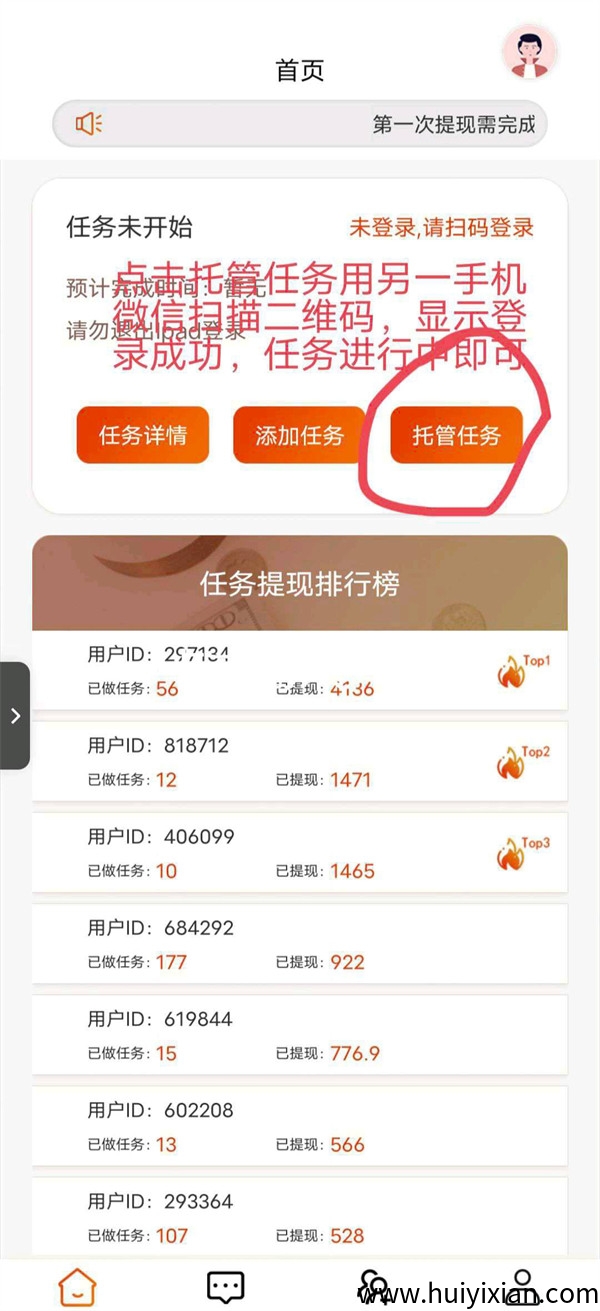This screenshot has width=600, height=1311.
Task: Open the messages tab in bottom bar
Action: [x=225, y=1285]
